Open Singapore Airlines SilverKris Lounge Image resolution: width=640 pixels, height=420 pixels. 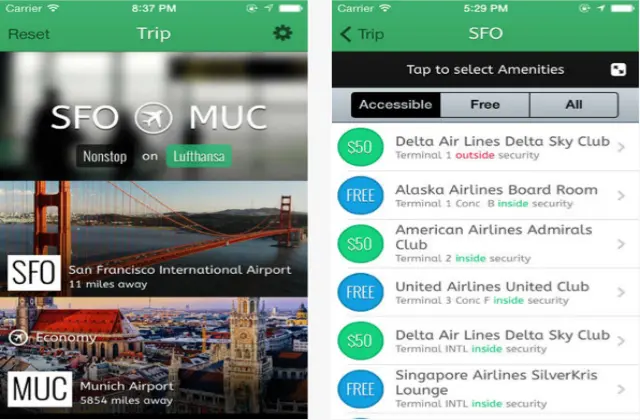tap(485, 389)
